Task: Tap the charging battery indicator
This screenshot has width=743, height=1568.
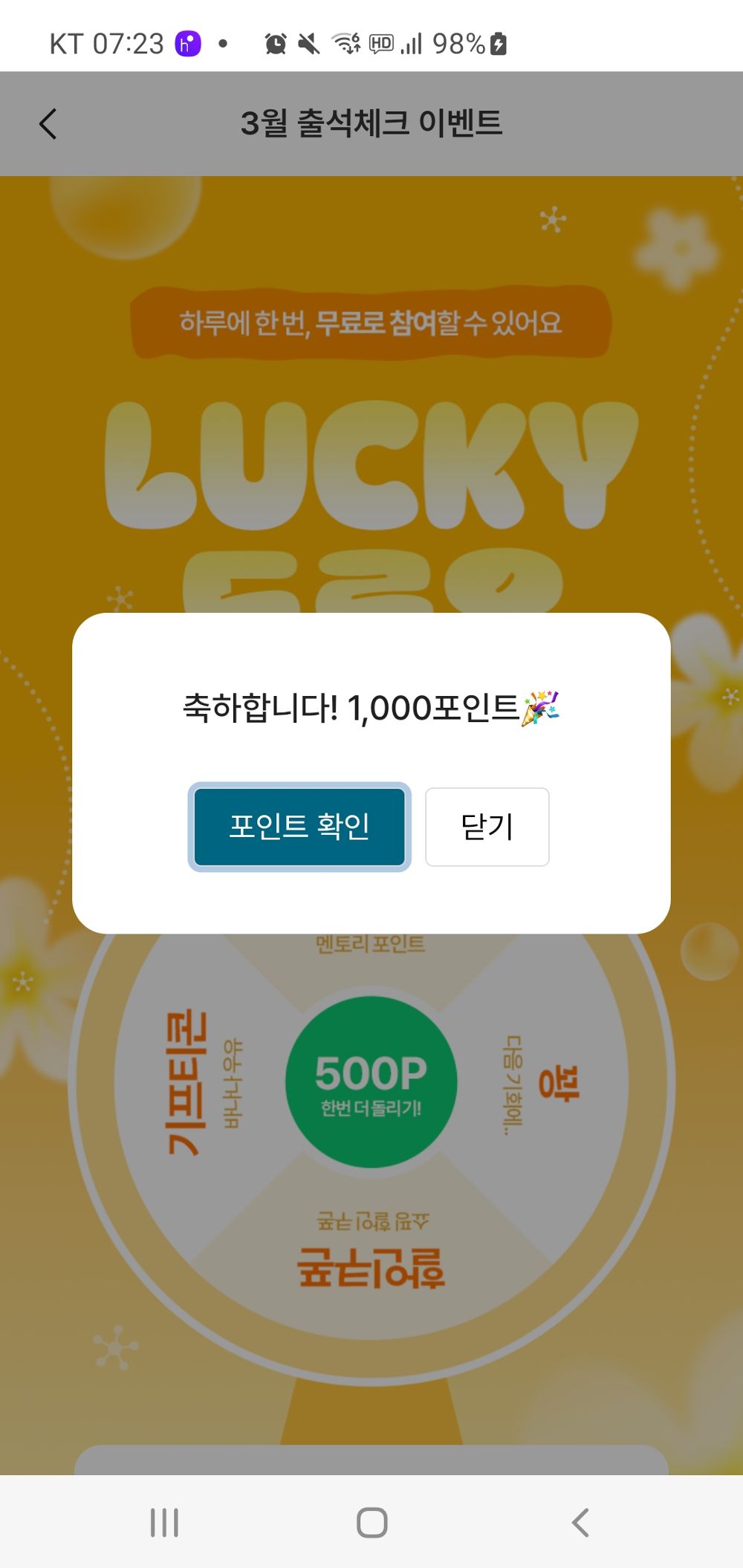Action: [x=496, y=44]
